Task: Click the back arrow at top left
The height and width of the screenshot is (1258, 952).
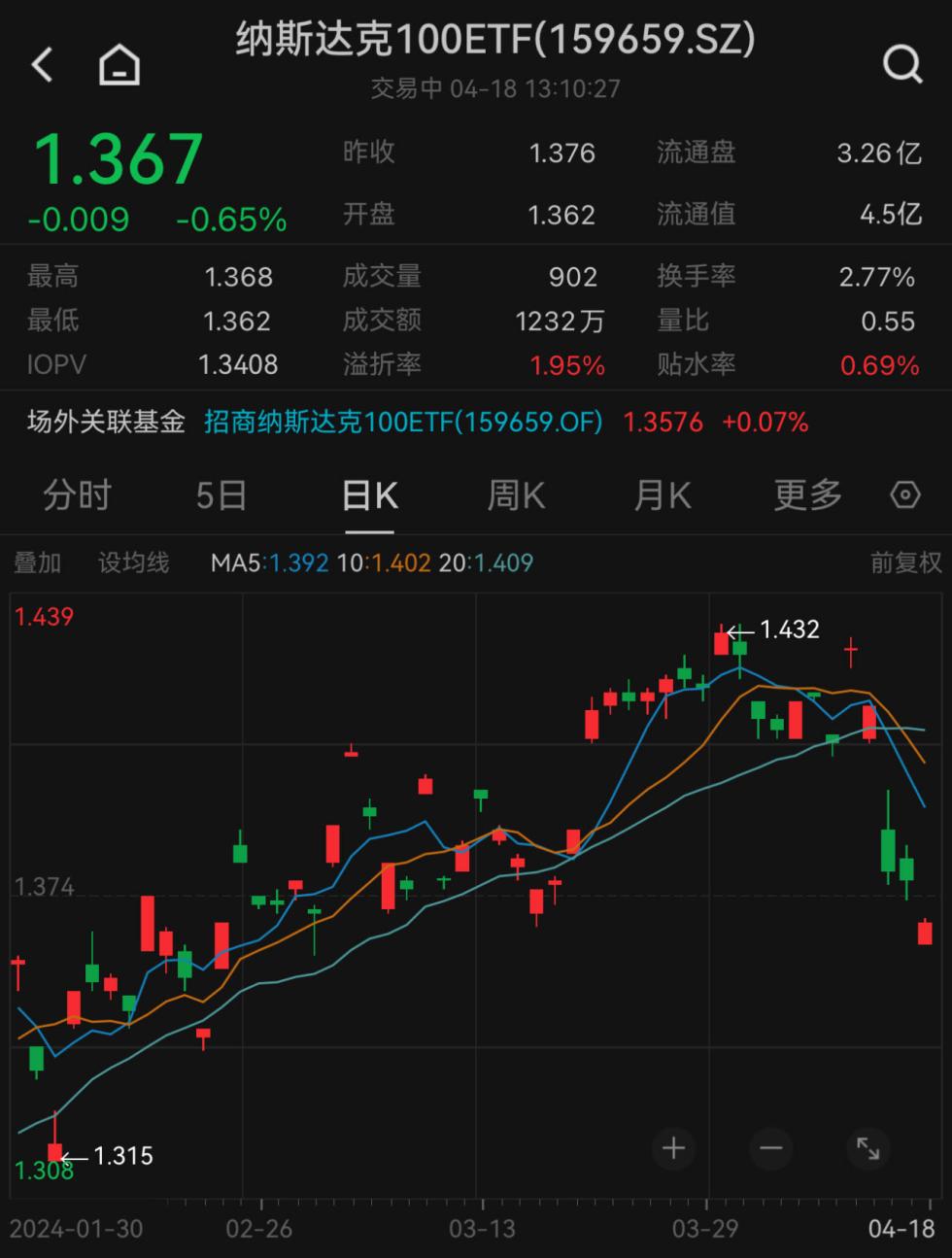Action: tap(41, 62)
